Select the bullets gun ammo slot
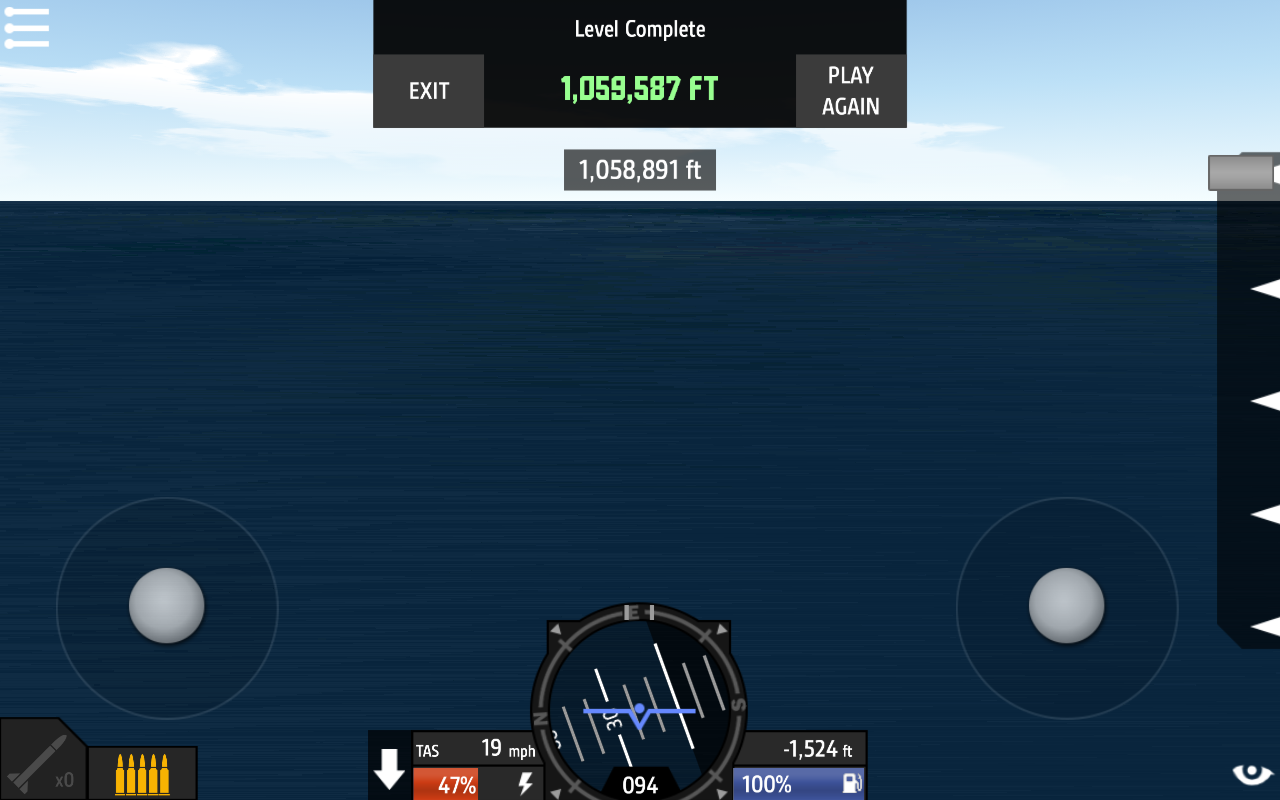The width and height of the screenshot is (1280, 800). point(142,774)
